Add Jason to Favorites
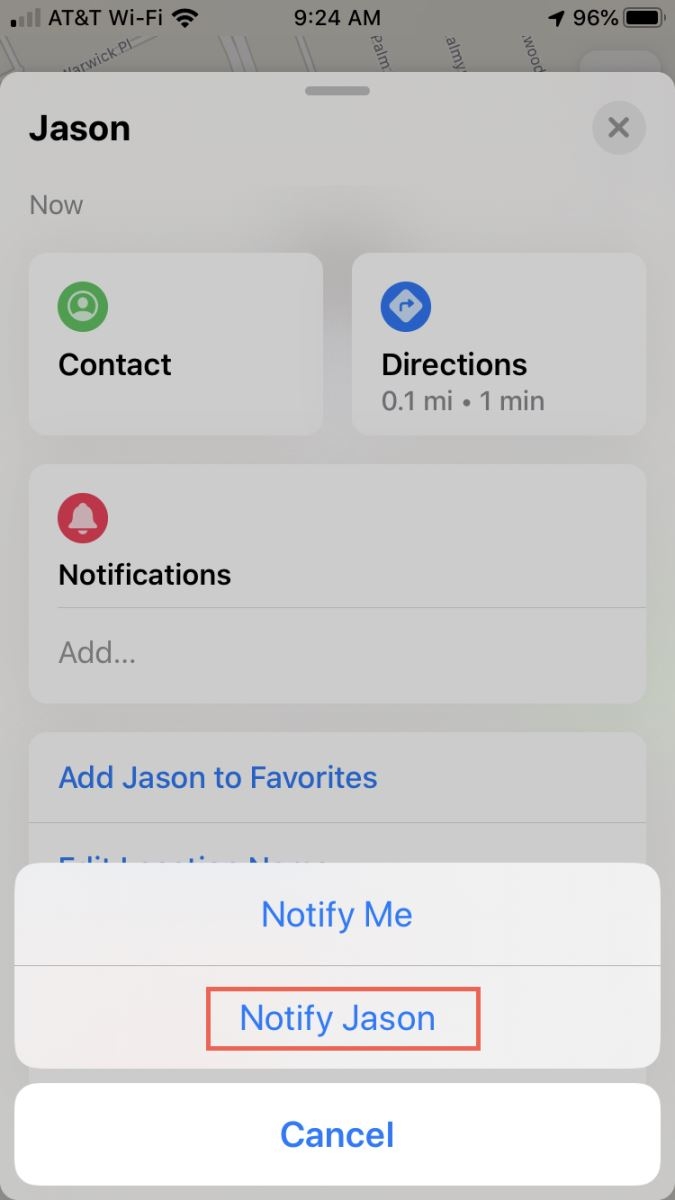Image resolution: width=675 pixels, height=1200 pixels. tap(218, 777)
